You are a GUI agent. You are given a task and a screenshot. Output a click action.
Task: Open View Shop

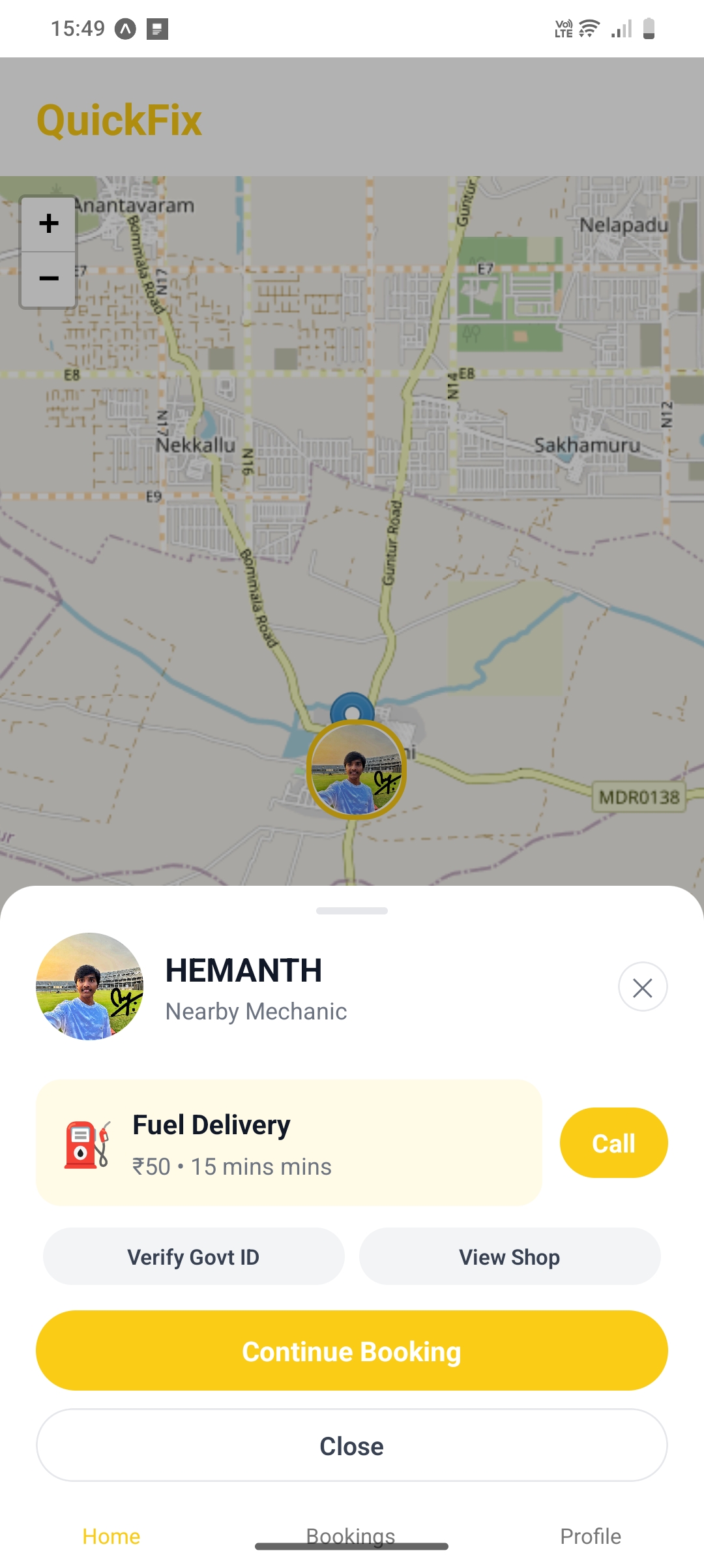click(510, 1256)
